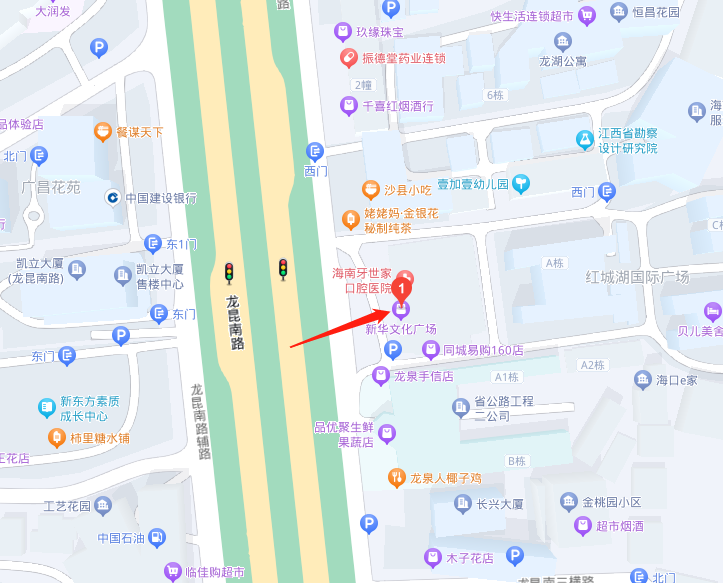This screenshot has height=583, width=723.
Task: Tap the 餐谋天下 restaurant marker
Action: (102, 131)
